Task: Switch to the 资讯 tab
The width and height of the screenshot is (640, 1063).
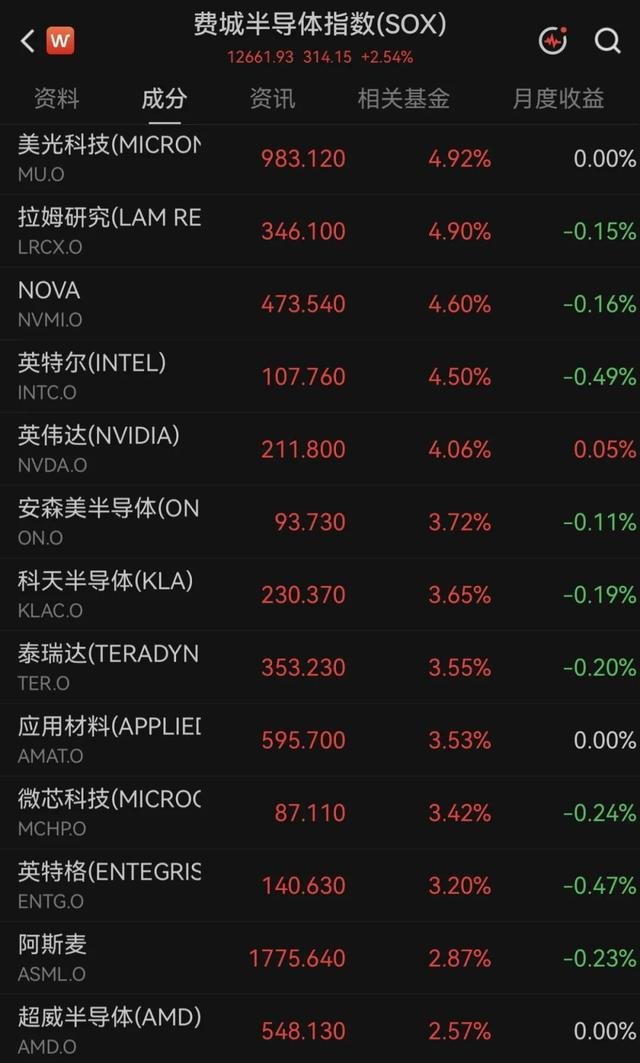Action: pyautogui.click(x=273, y=99)
